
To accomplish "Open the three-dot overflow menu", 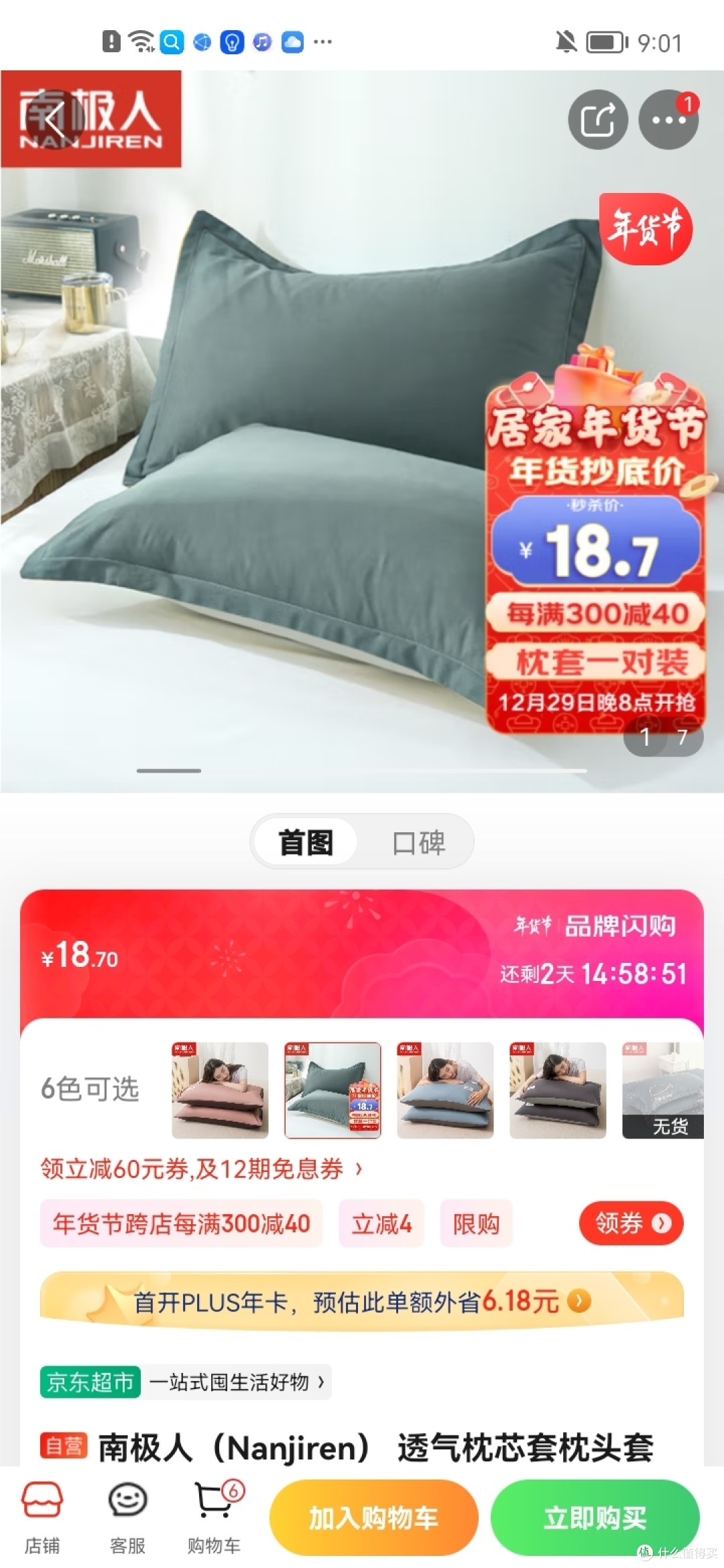I will tap(668, 119).
